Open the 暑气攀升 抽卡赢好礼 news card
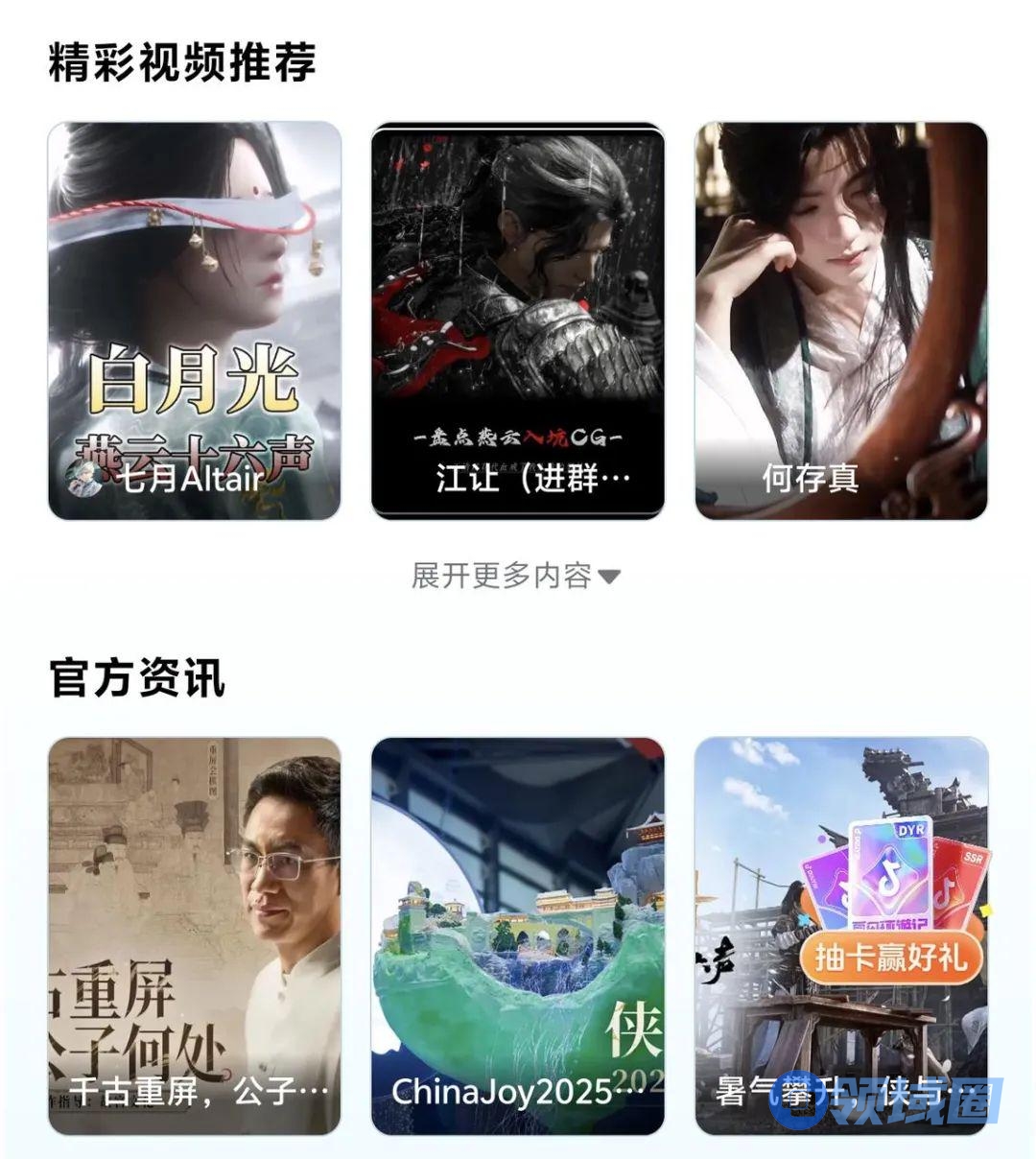Viewport: 1036px width, 1159px height. pos(841,935)
